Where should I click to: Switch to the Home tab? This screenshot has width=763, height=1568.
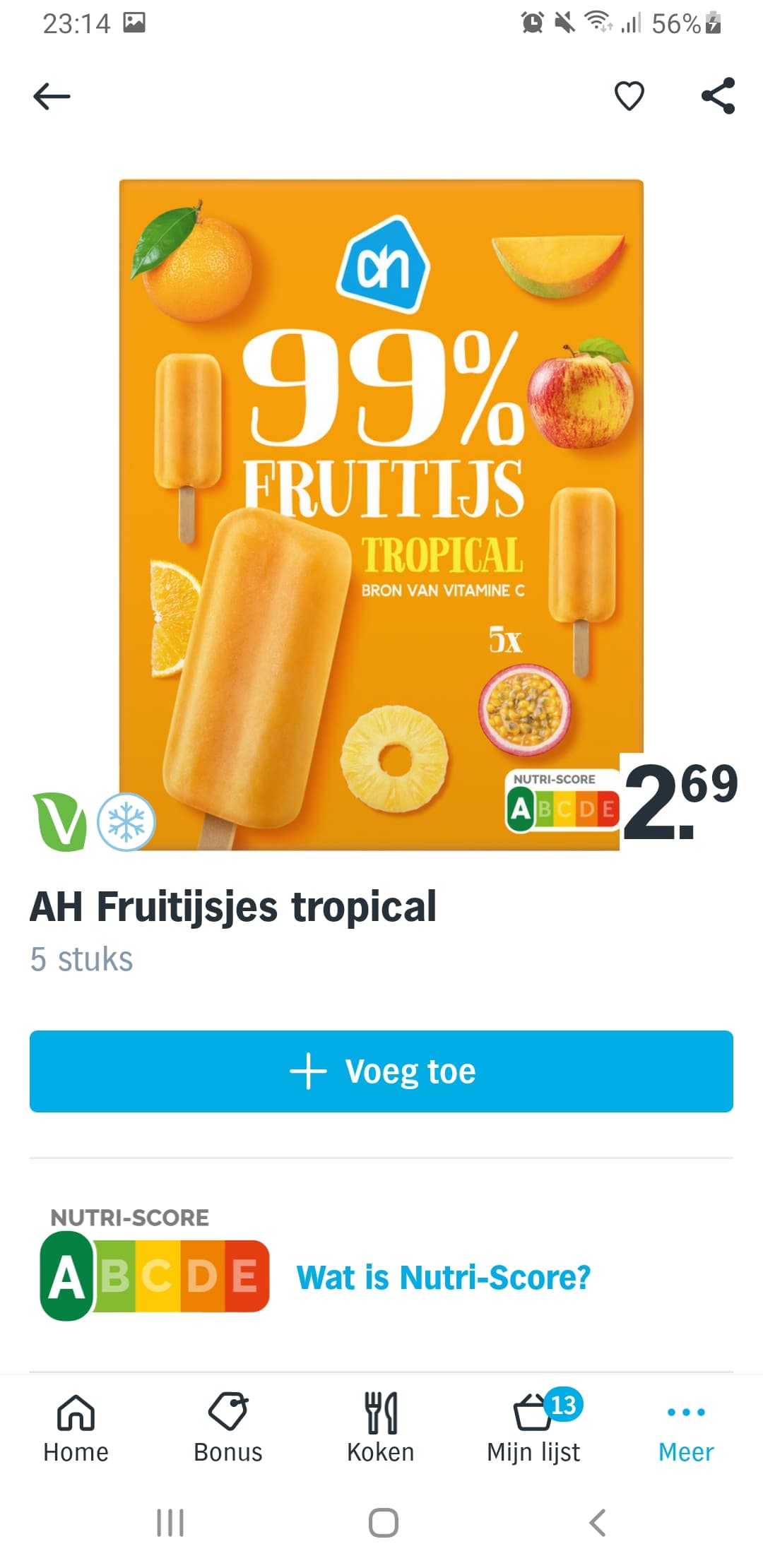[x=76, y=1427]
